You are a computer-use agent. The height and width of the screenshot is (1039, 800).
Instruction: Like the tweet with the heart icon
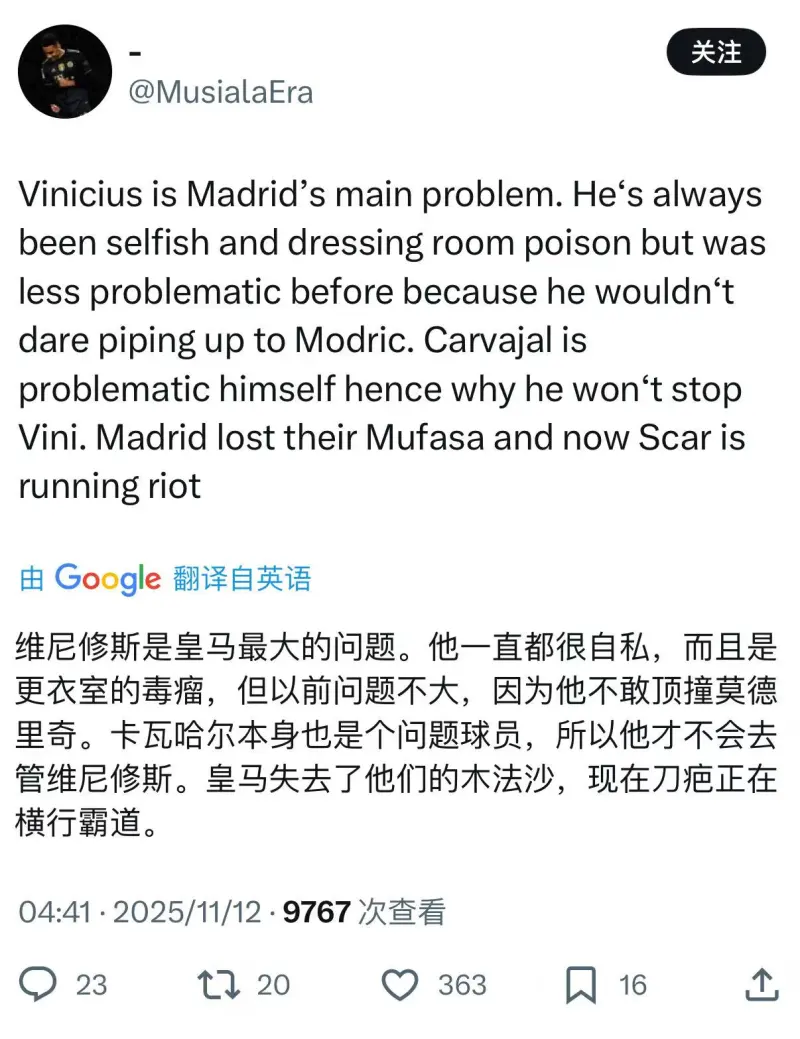[401, 985]
